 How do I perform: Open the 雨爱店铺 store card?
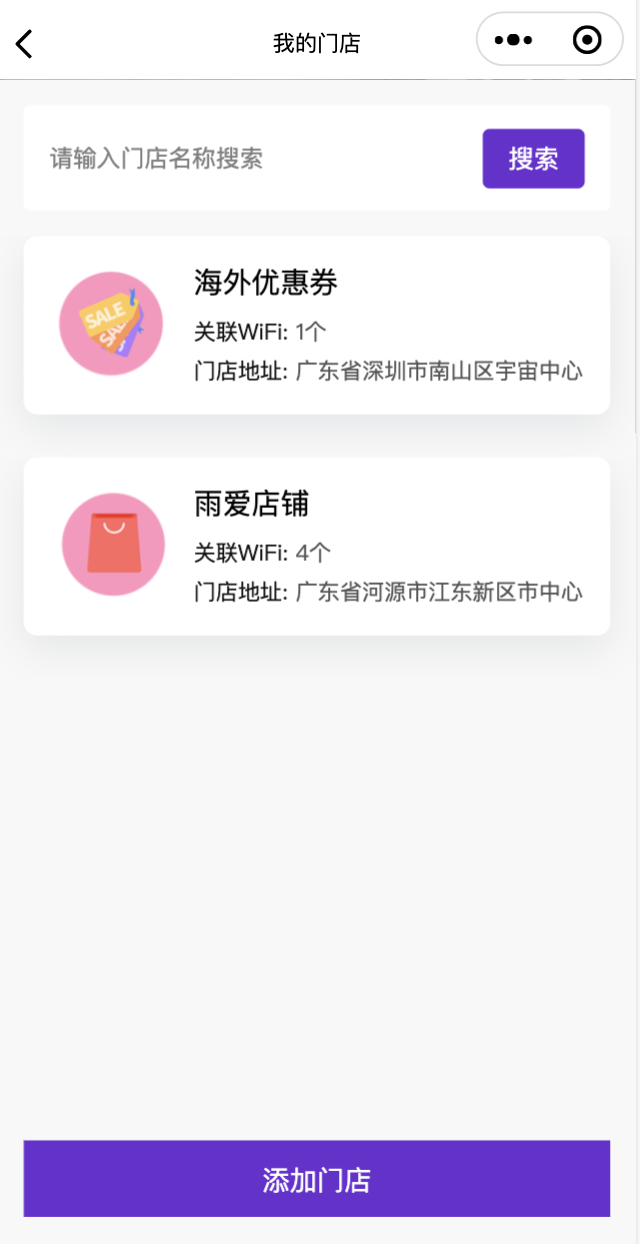pos(317,546)
